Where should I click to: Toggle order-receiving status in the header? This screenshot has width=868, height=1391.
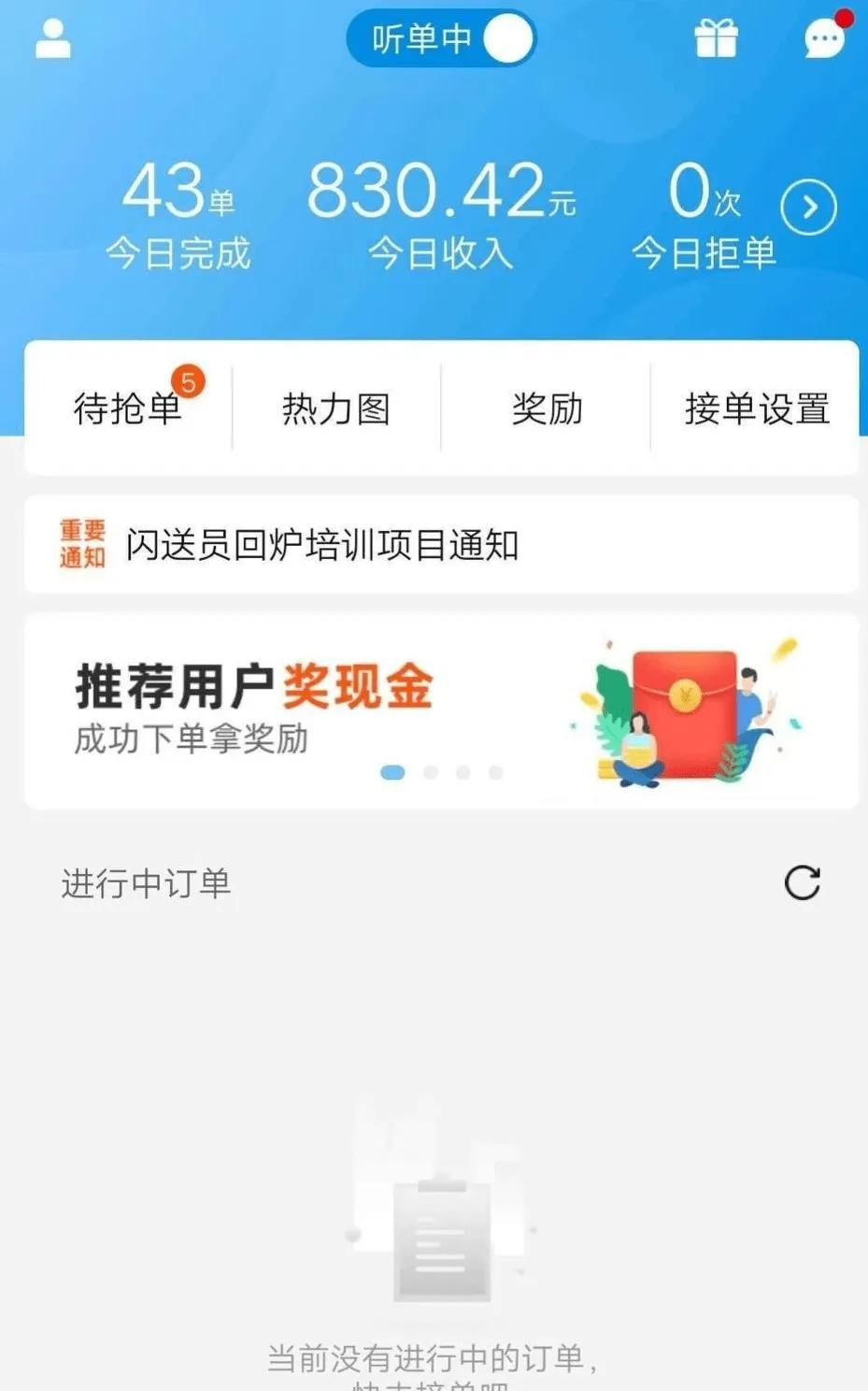[x=441, y=39]
